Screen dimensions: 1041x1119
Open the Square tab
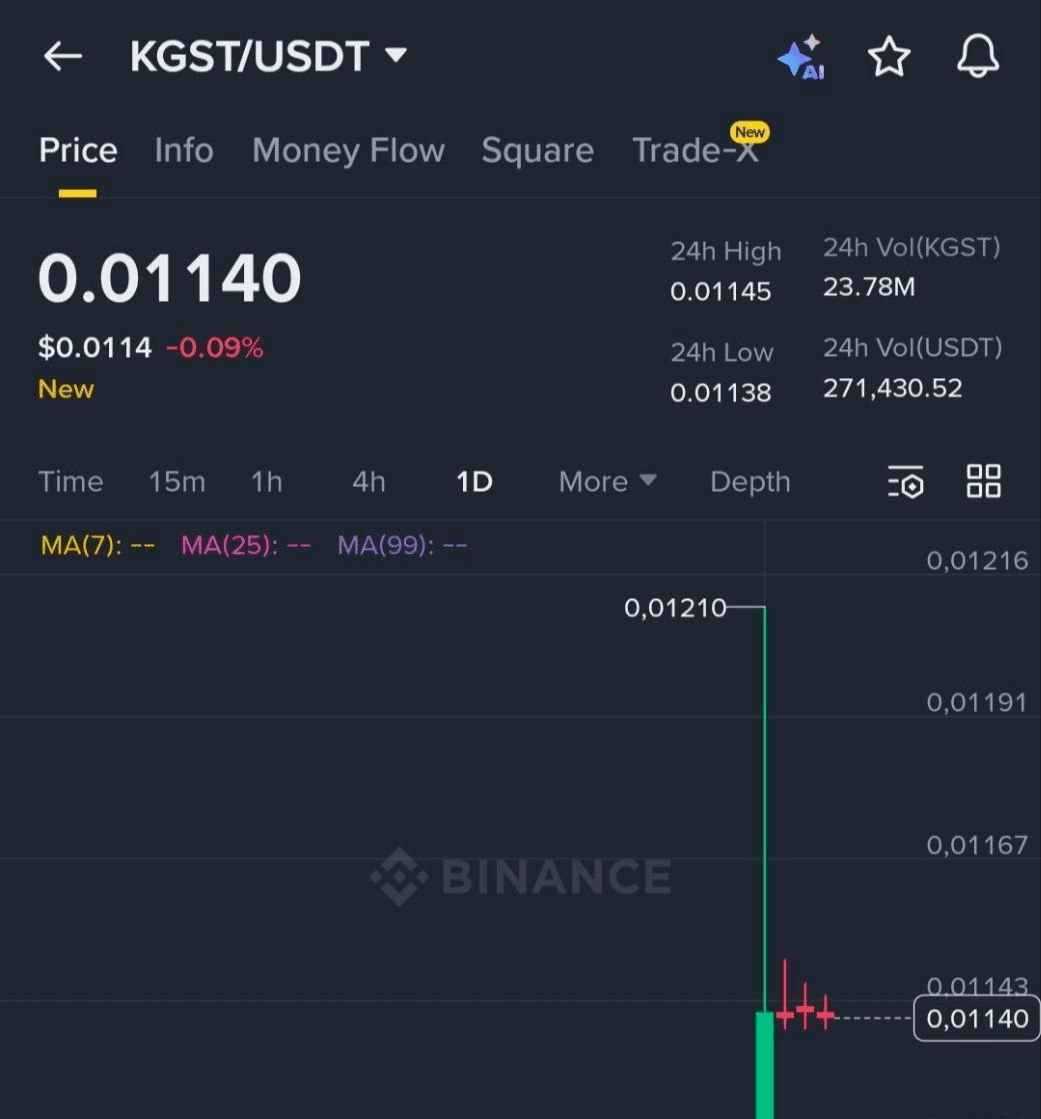click(x=537, y=151)
